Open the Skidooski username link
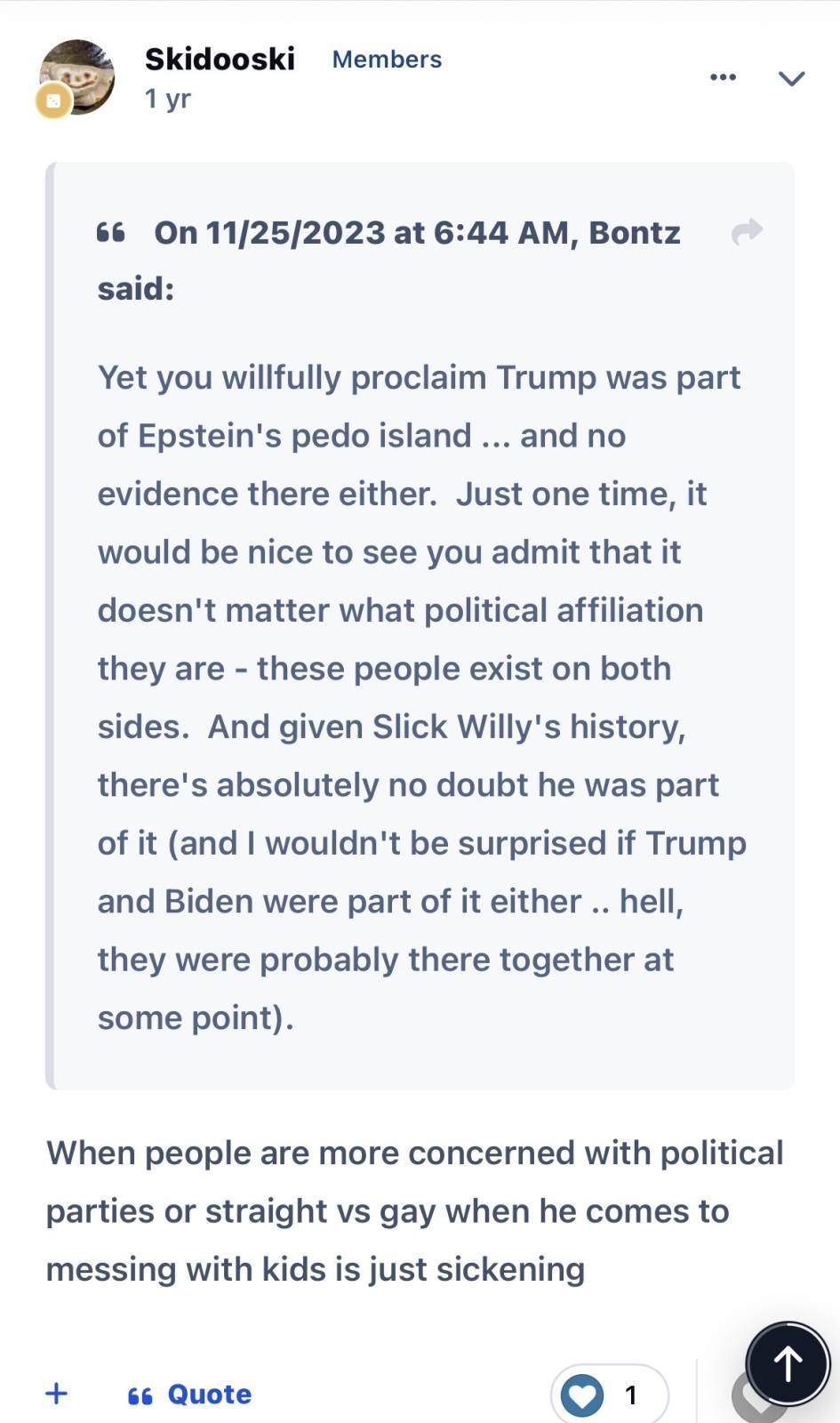The image size is (840, 1423). pyautogui.click(x=220, y=59)
